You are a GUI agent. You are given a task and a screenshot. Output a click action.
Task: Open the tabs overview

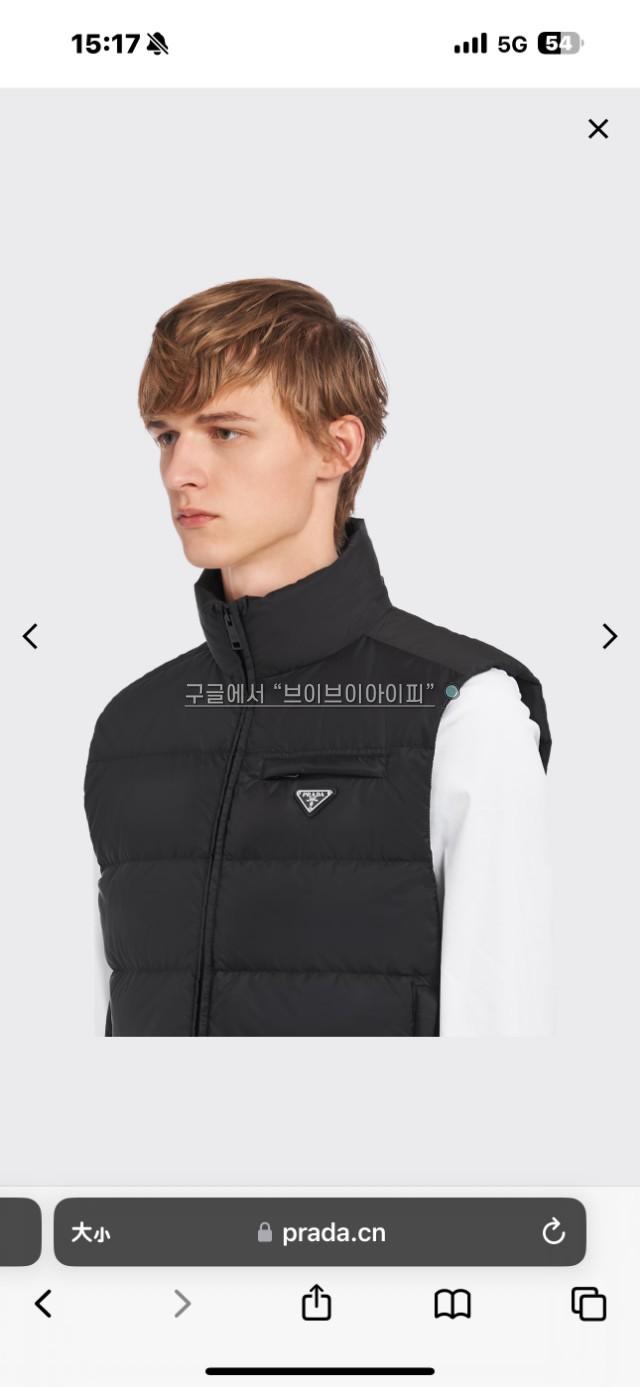tap(588, 1303)
